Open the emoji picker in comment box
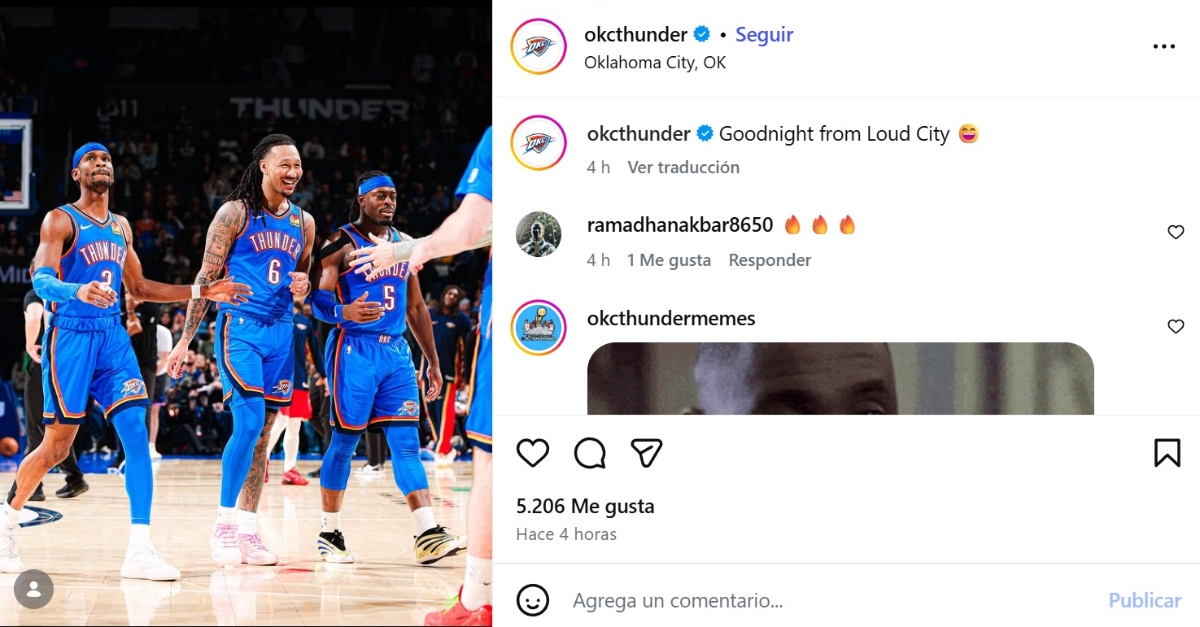 pos(533,600)
